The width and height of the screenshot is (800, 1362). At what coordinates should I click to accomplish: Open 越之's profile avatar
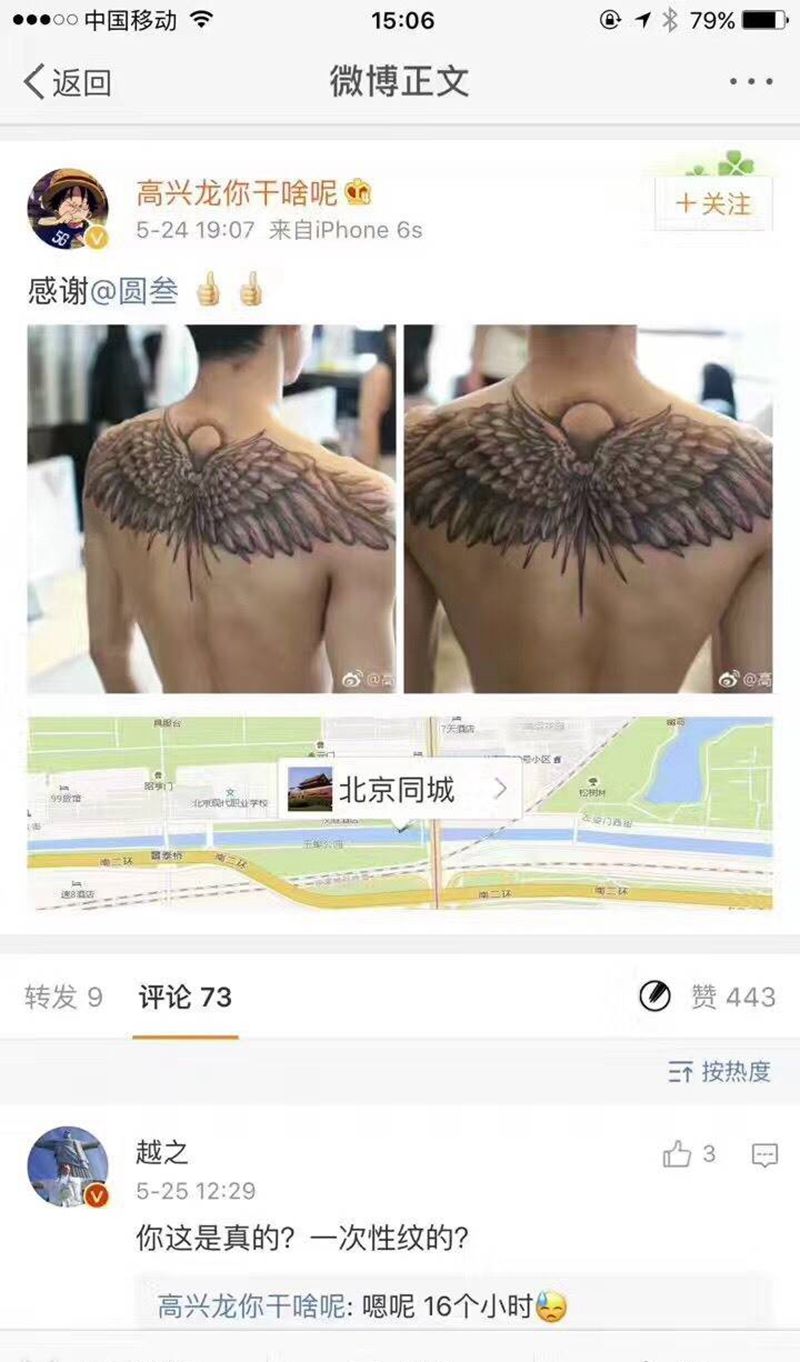pos(67,1166)
